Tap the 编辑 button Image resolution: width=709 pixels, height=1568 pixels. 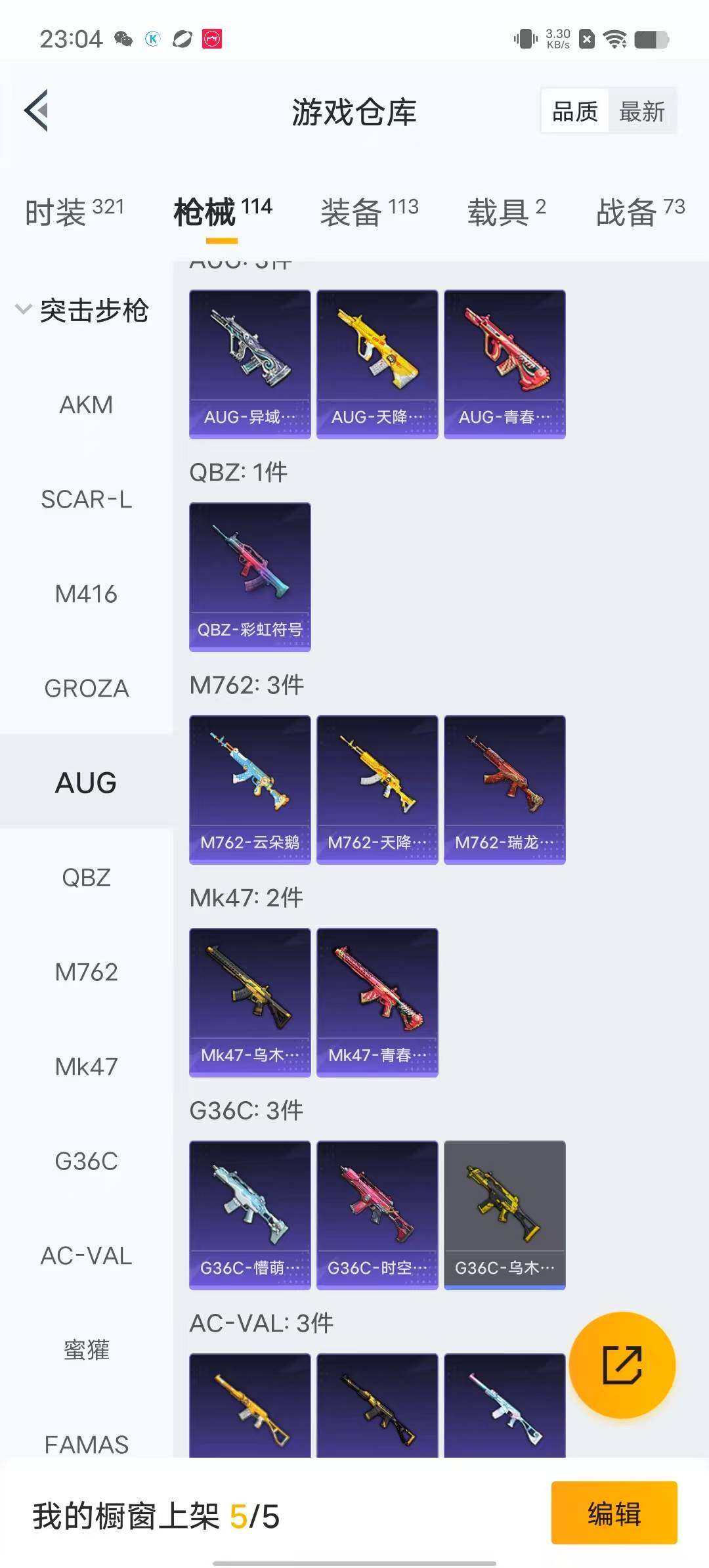click(x=614, y=1513)
